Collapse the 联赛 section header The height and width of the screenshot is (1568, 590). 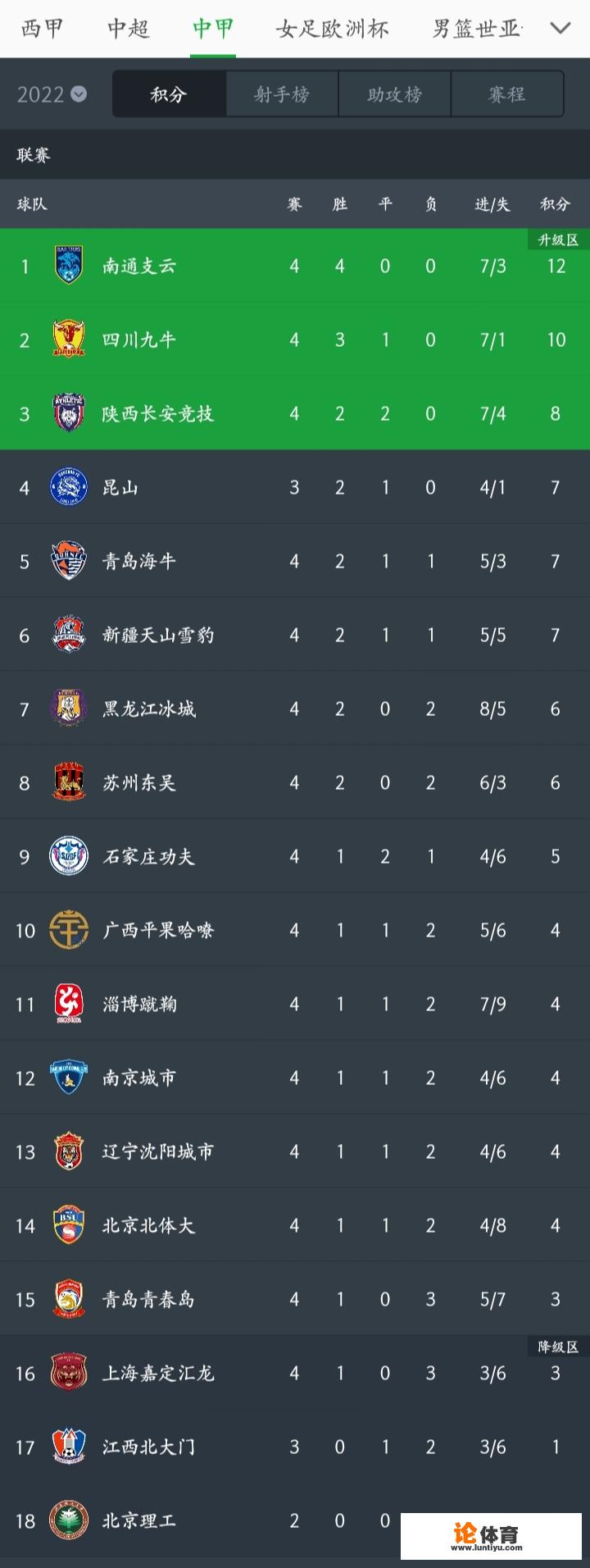tap(31, 154)
